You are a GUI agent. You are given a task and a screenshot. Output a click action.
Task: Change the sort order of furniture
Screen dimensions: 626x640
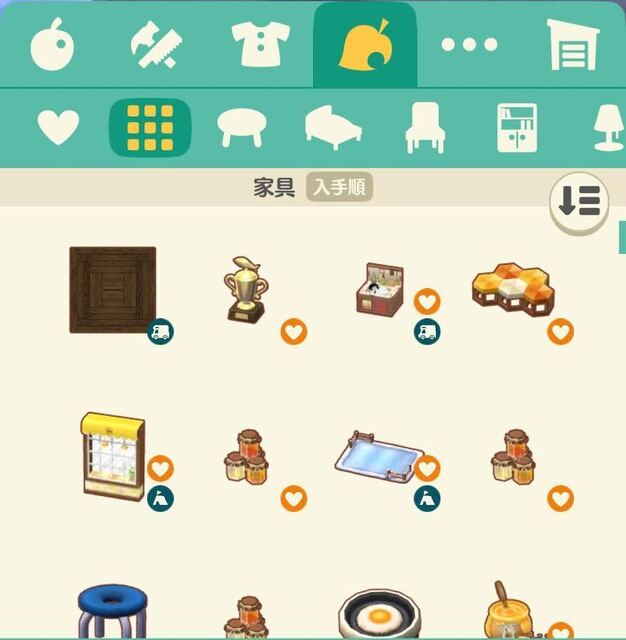click(579, 201)
